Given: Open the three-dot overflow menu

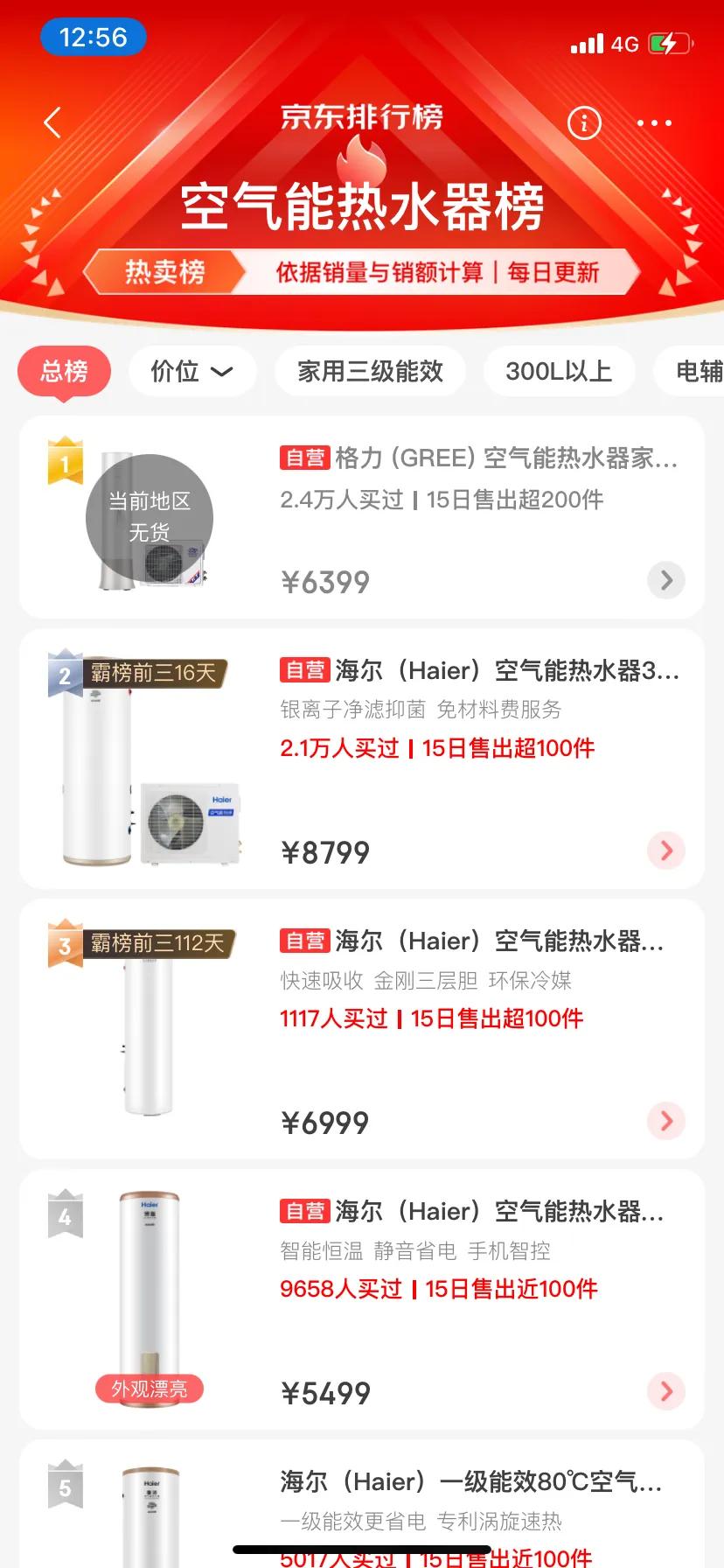Looking at the screenshot, I should pyautogui.click(x=654, y=122).
